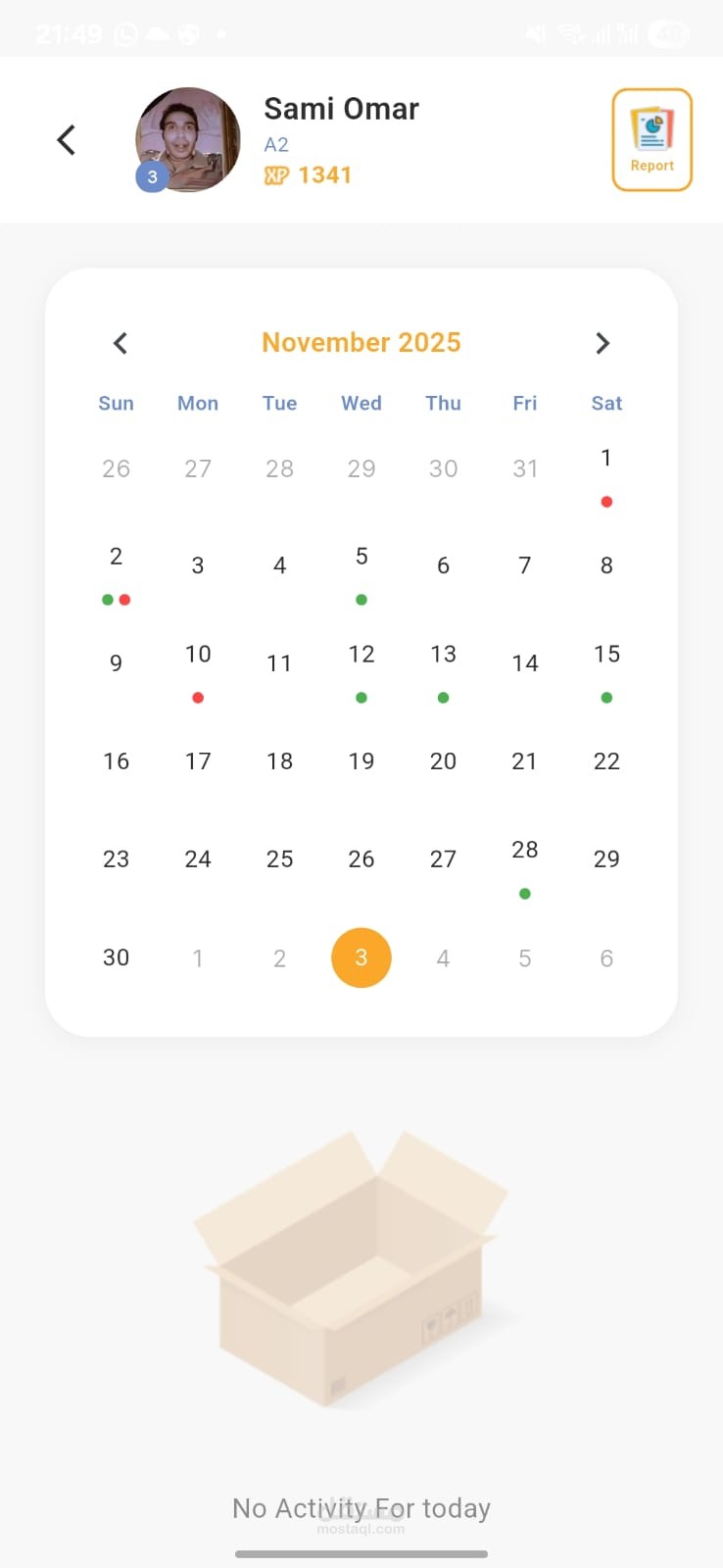
Task: Open the Report button
Action: (x=651, y=139)
